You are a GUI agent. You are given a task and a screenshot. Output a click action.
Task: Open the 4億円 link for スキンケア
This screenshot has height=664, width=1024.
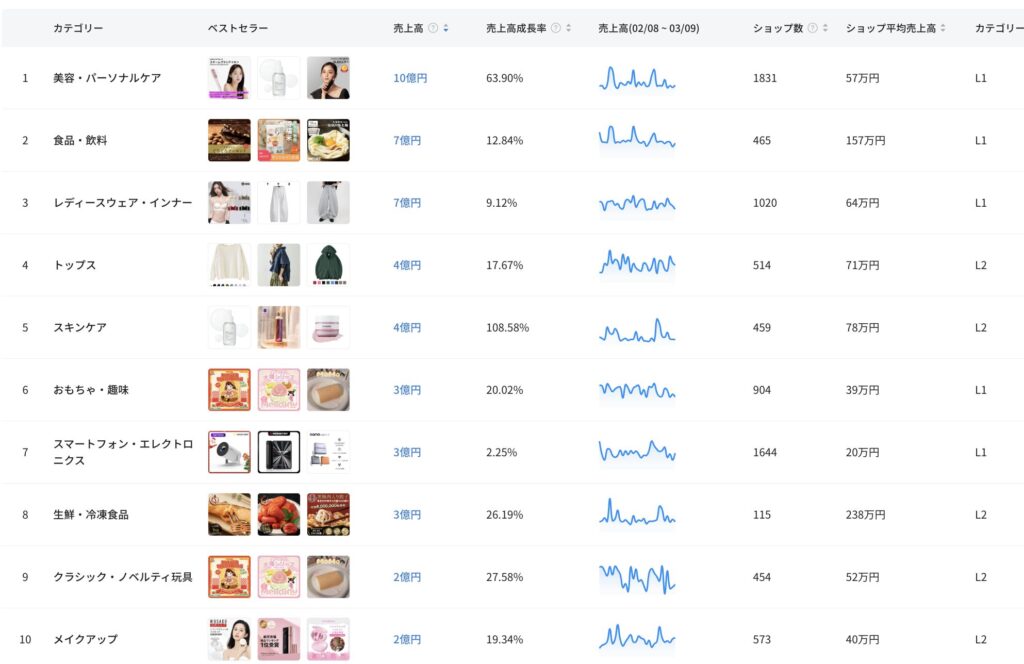point(407,328)
